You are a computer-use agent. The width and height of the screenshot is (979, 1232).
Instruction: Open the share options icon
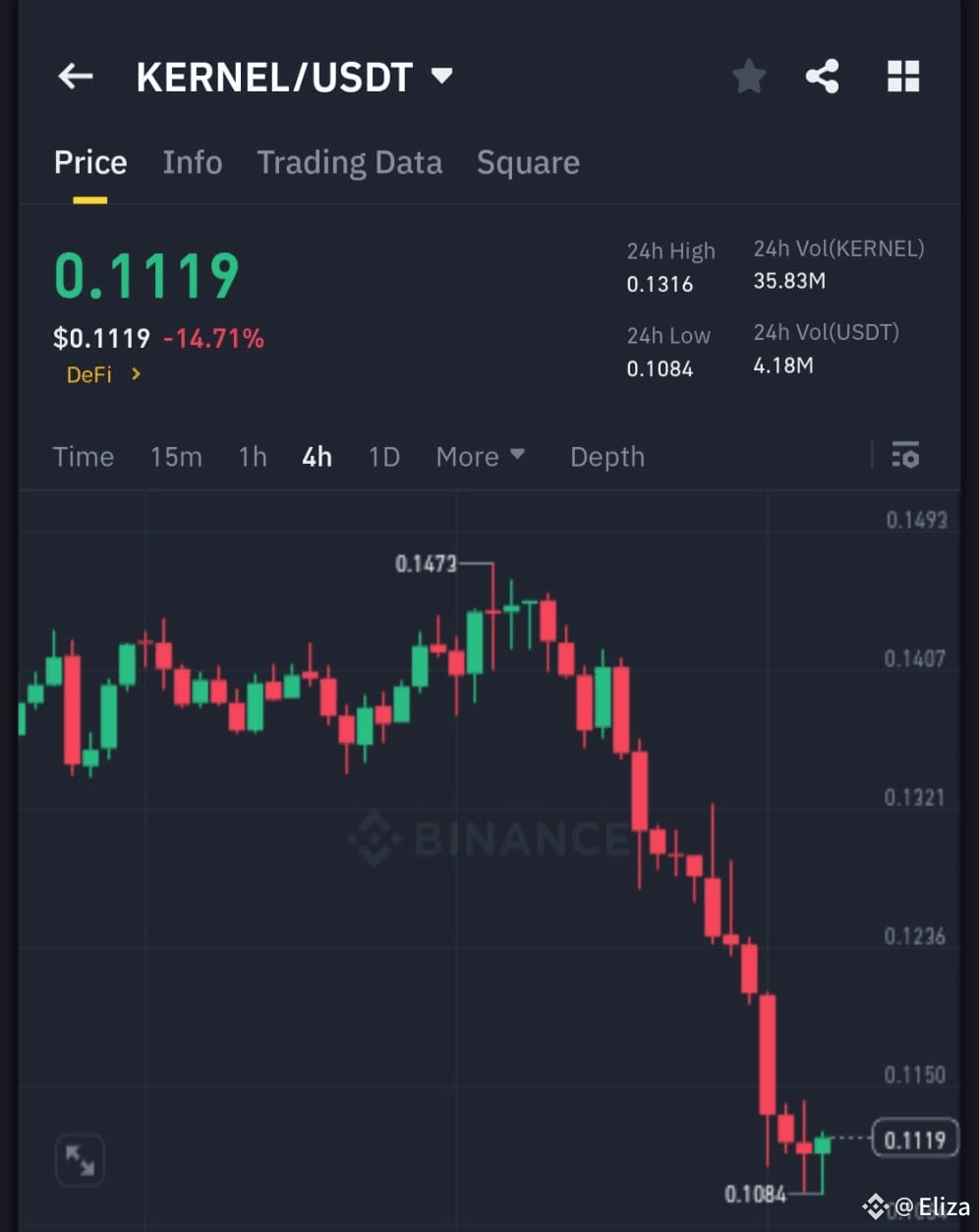point(823,77)
